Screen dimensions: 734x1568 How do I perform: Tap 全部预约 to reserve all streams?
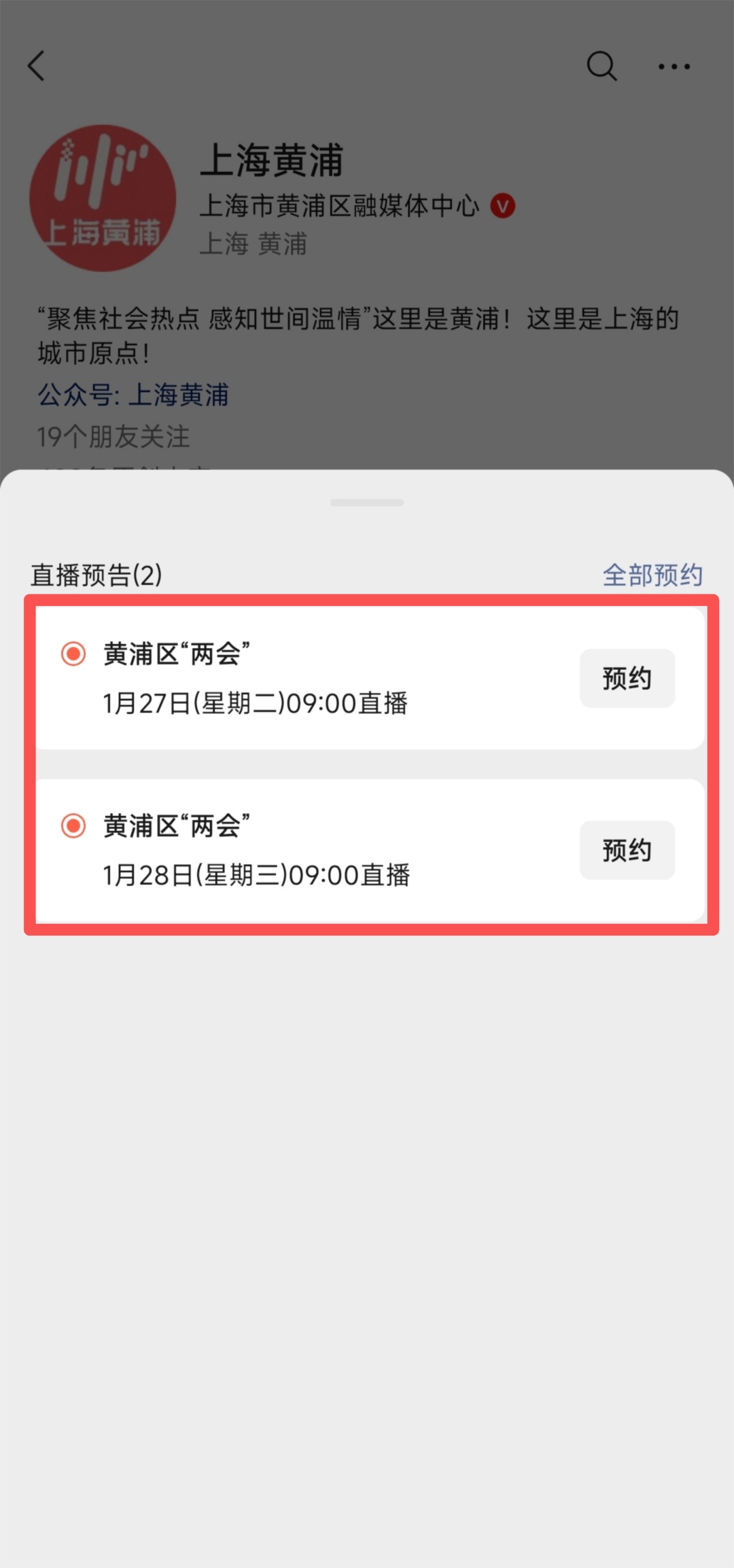click(x=652, y=575)
